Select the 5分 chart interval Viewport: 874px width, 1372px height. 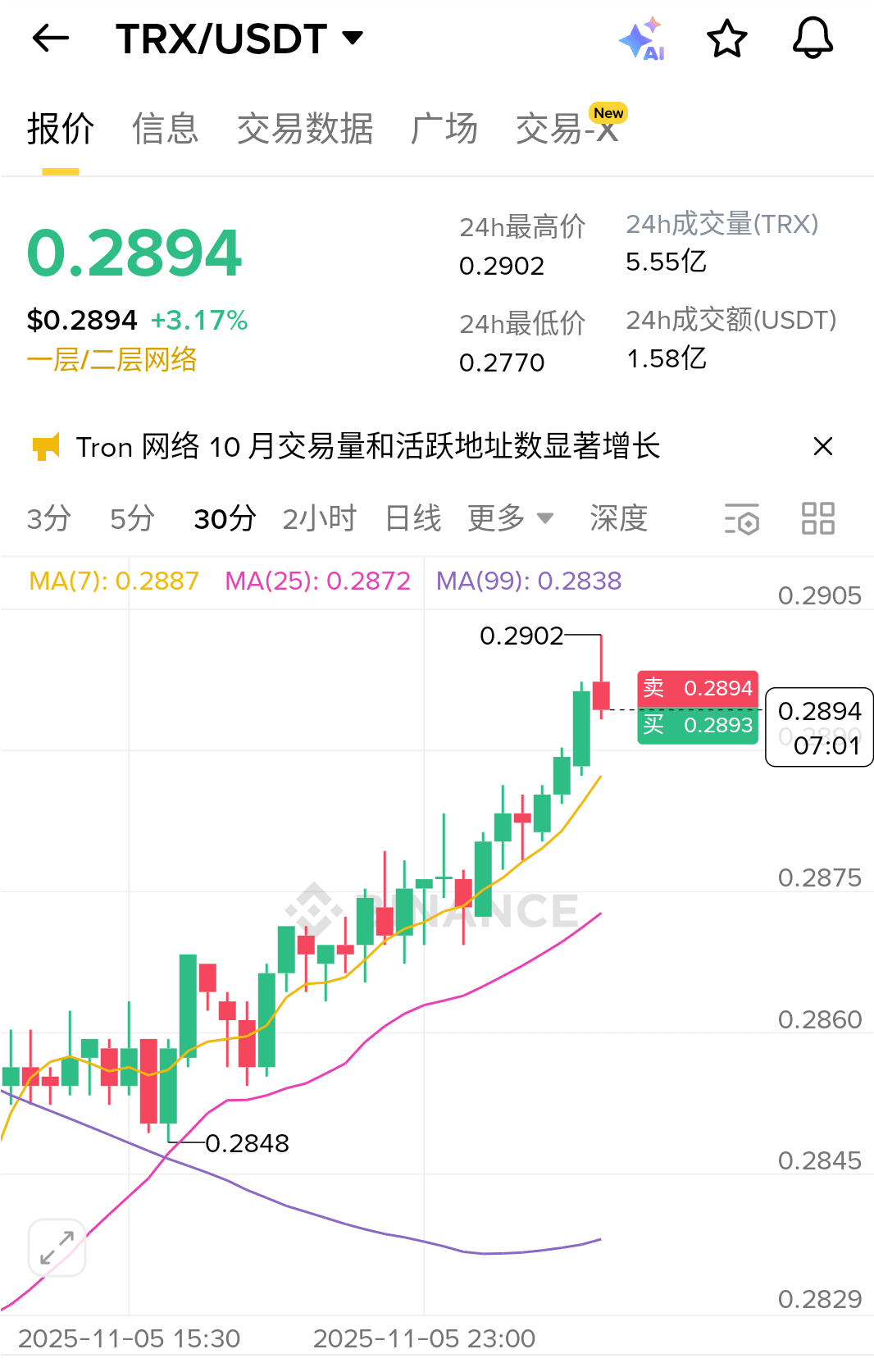click(x=132, y=518)
